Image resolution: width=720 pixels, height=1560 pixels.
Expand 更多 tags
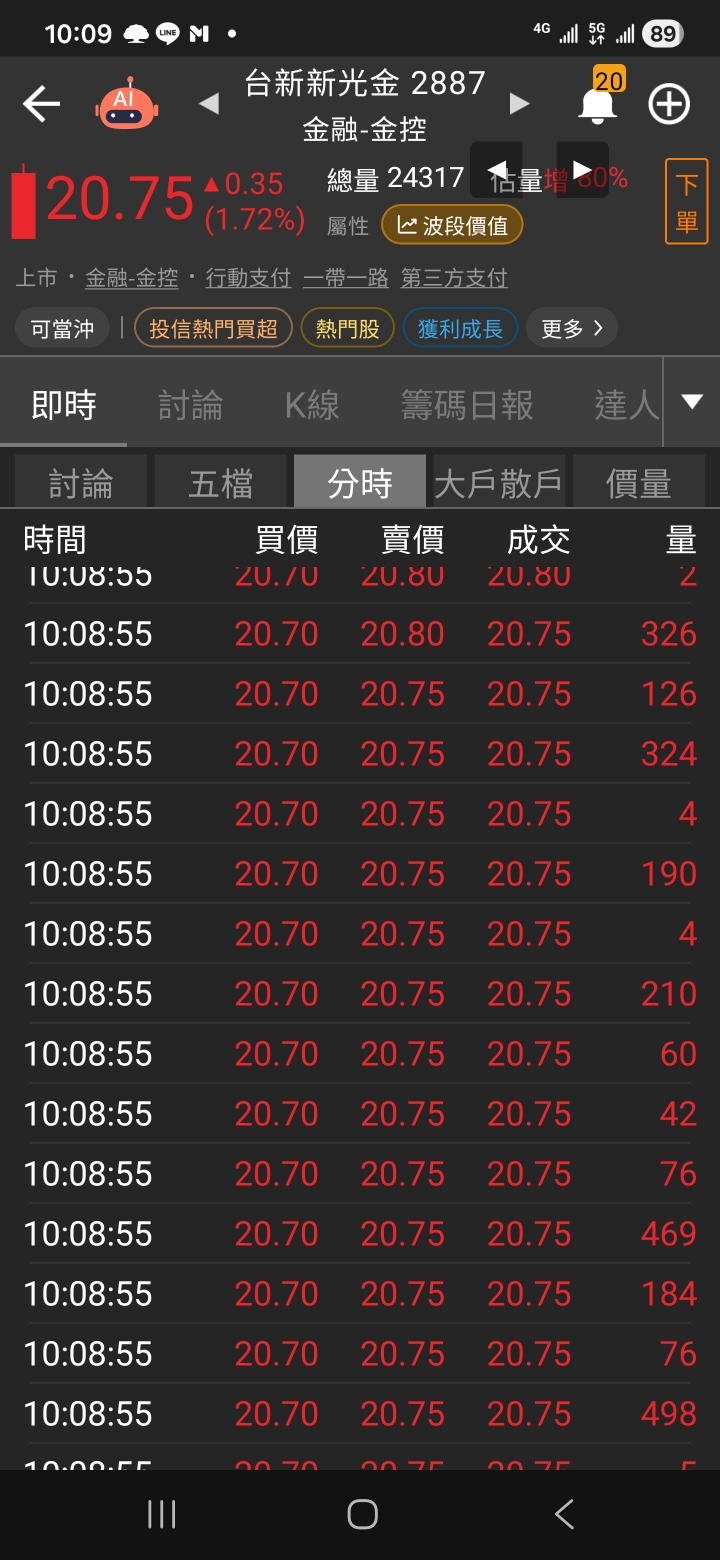click(572, 328)
